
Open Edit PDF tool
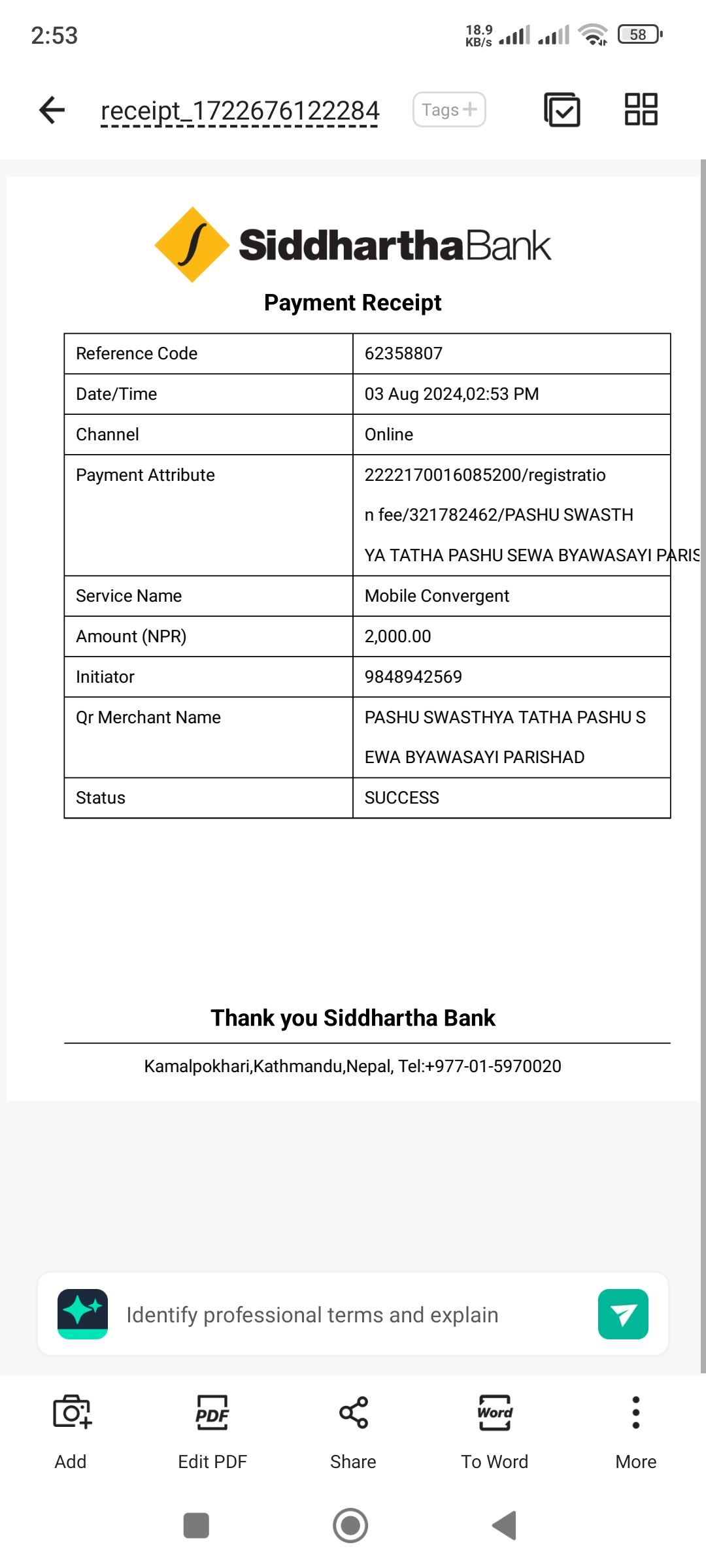(x=212, y=1432)
